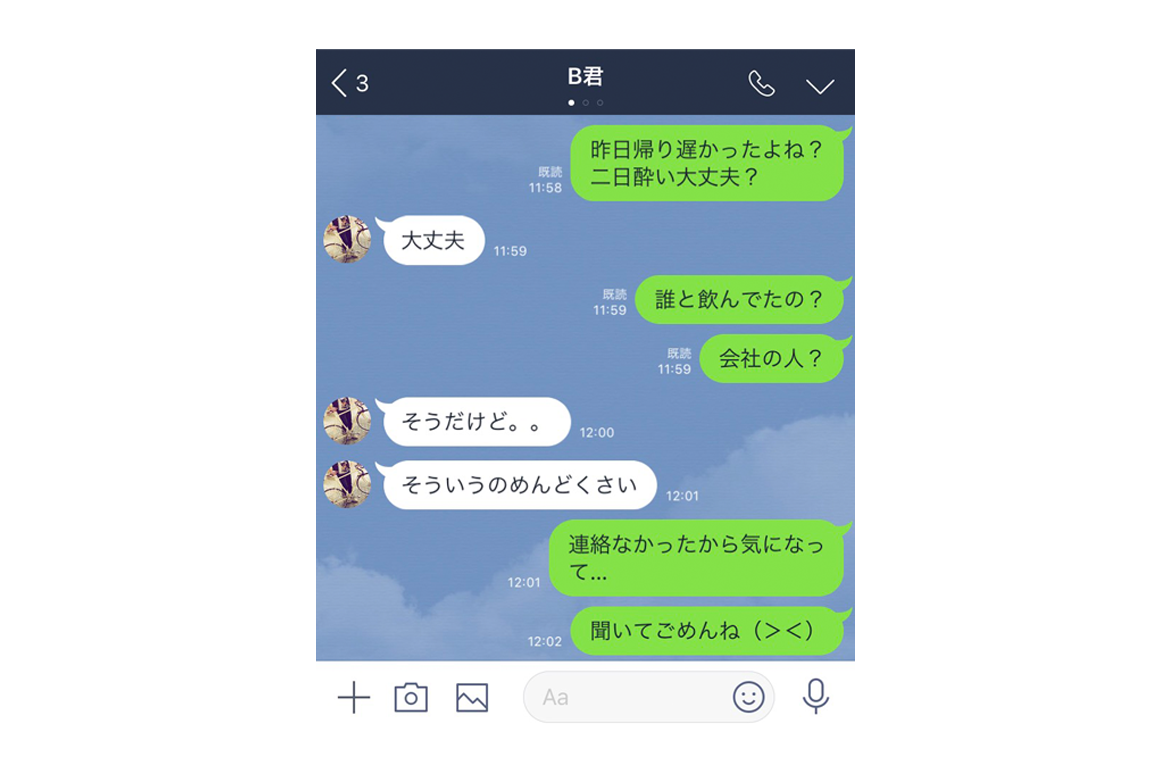Image resolution: width=1170 pixels, height=780 pixels.
Task: View profile from avatar beside そういうのめんどくさい
Action: (x=348, y=485)
